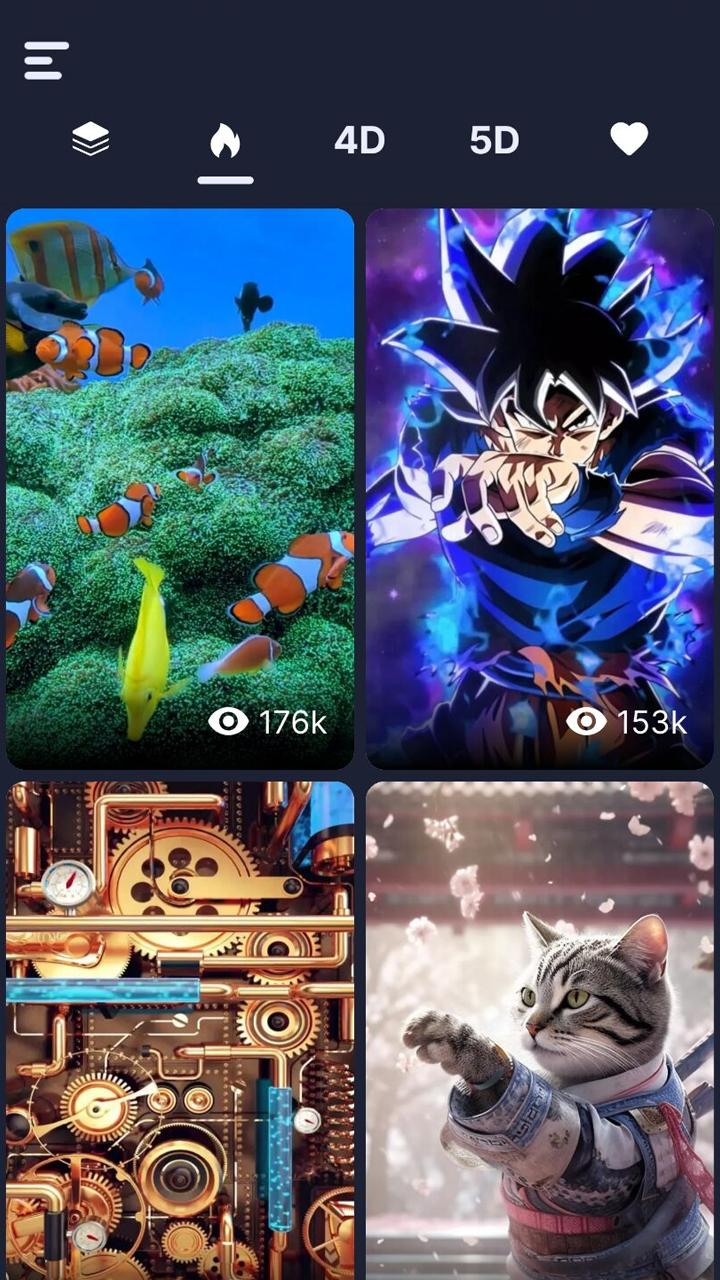Select the stacked layers icon next to the flame
The height and width of the screenshot is (1280, 720).
click(90, 140)
